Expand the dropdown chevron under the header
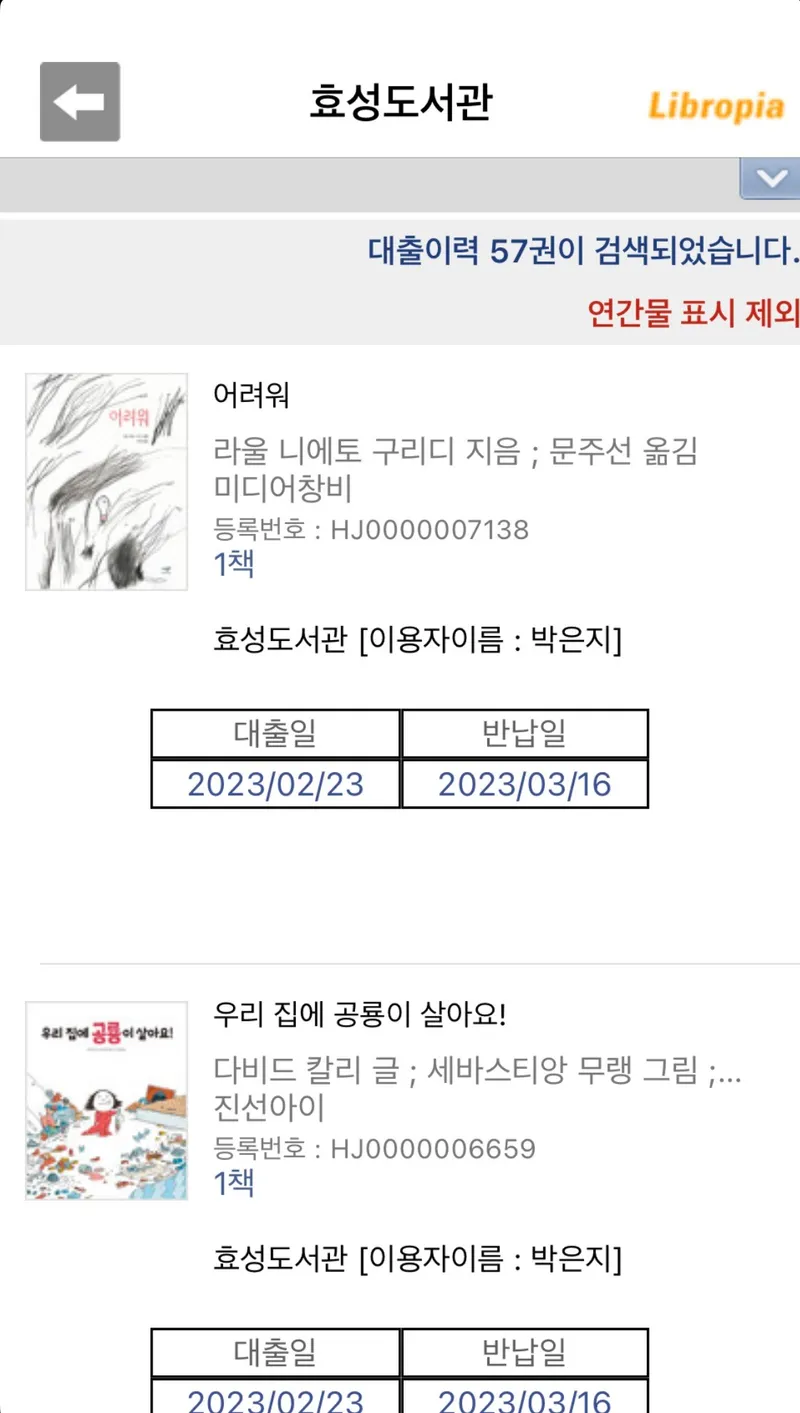Viewport: 800px width, 1413px height. tap(770, 179)
